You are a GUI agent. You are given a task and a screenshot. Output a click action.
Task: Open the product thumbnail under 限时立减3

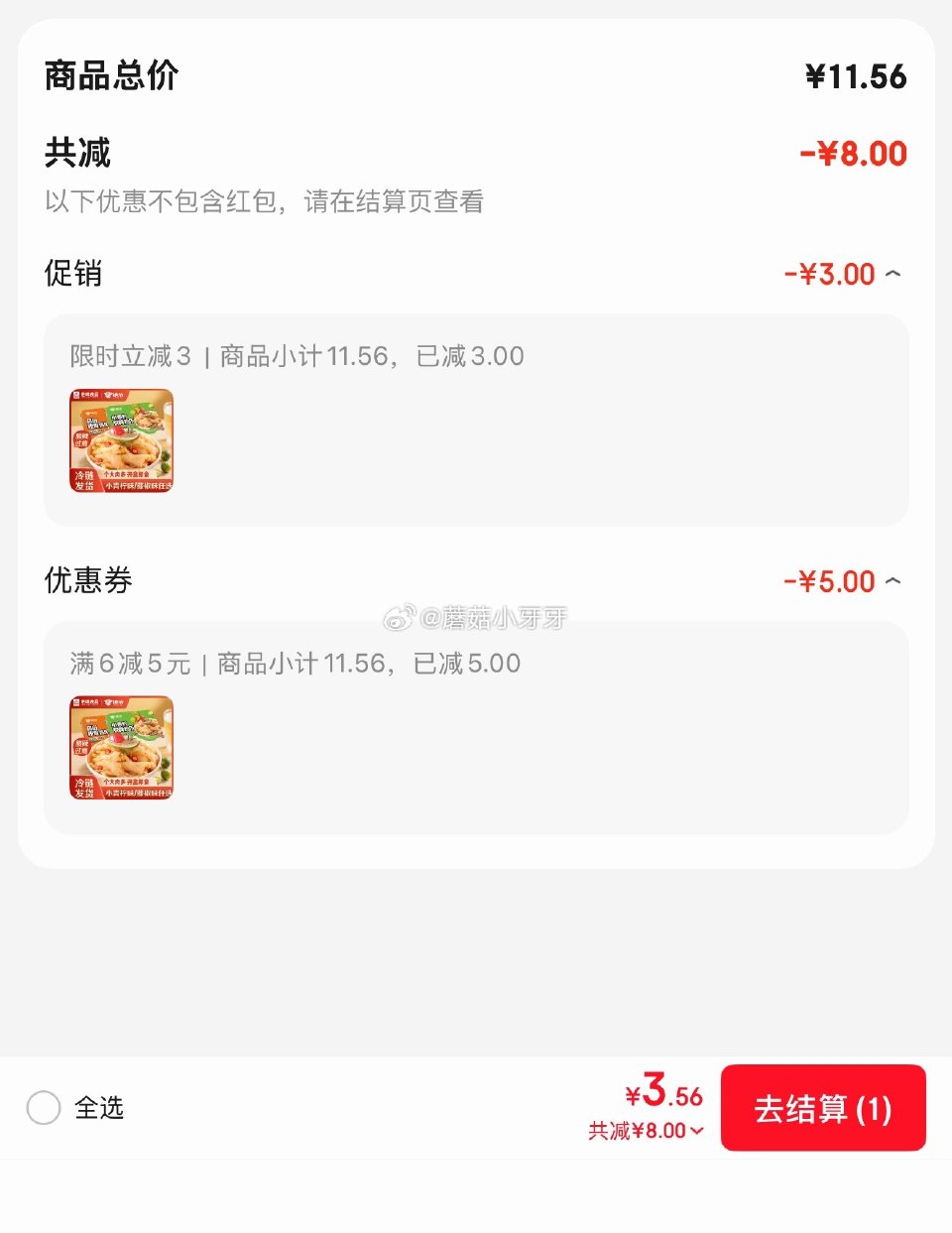click(119, 442)
